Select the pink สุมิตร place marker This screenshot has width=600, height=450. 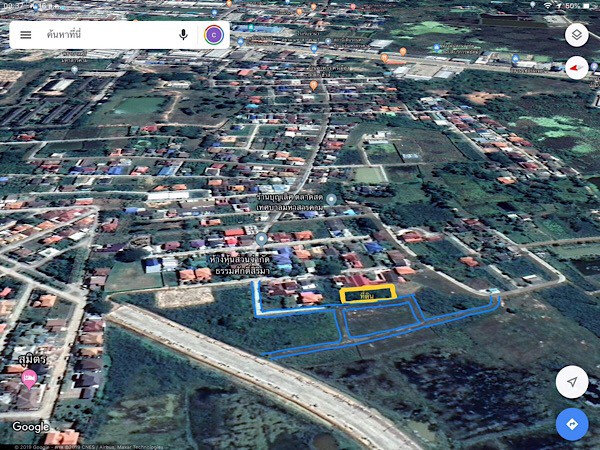click(29, 377)
